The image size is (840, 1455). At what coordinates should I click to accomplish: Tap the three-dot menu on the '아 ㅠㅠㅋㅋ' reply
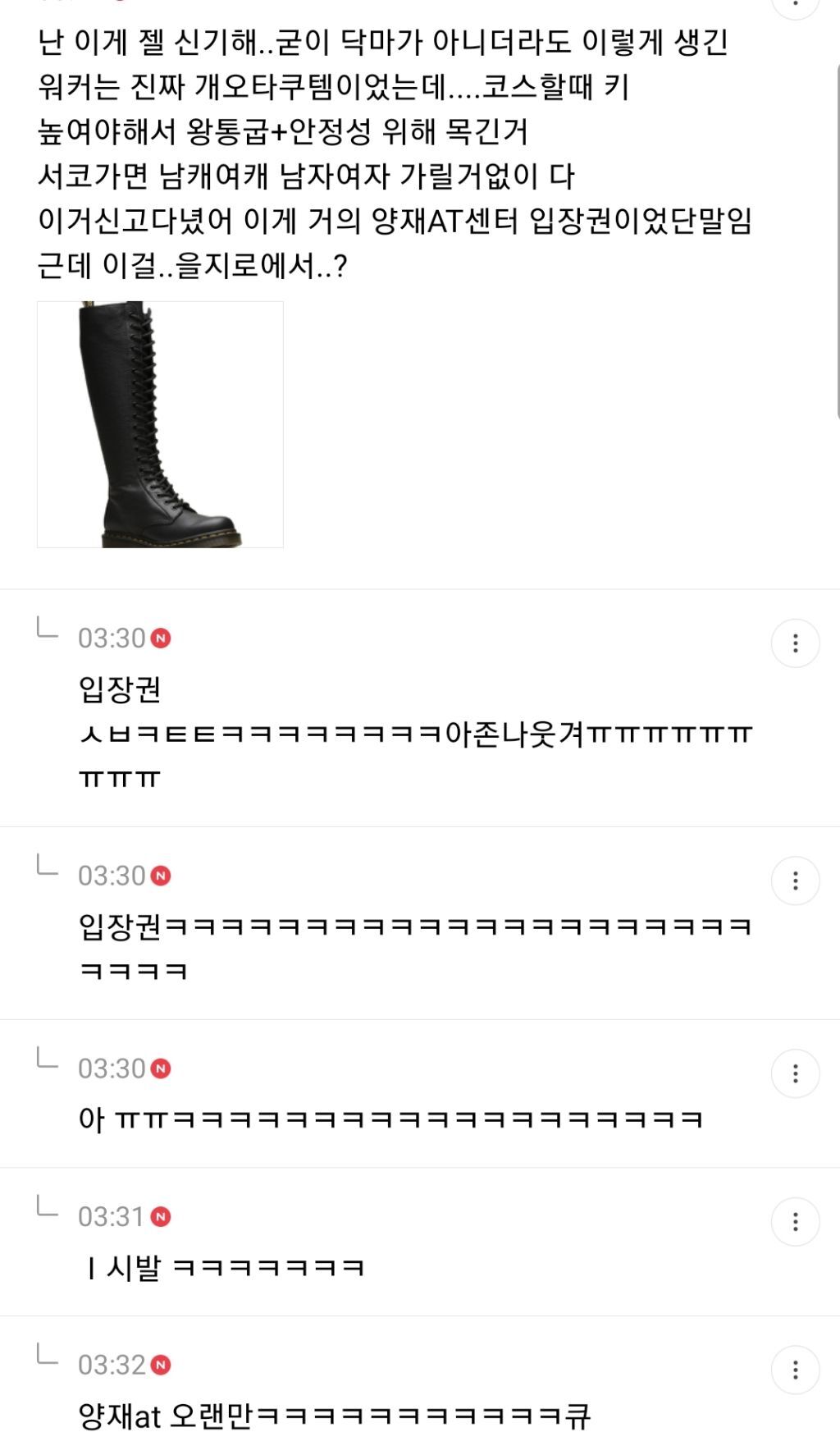tap(795, 1073)
